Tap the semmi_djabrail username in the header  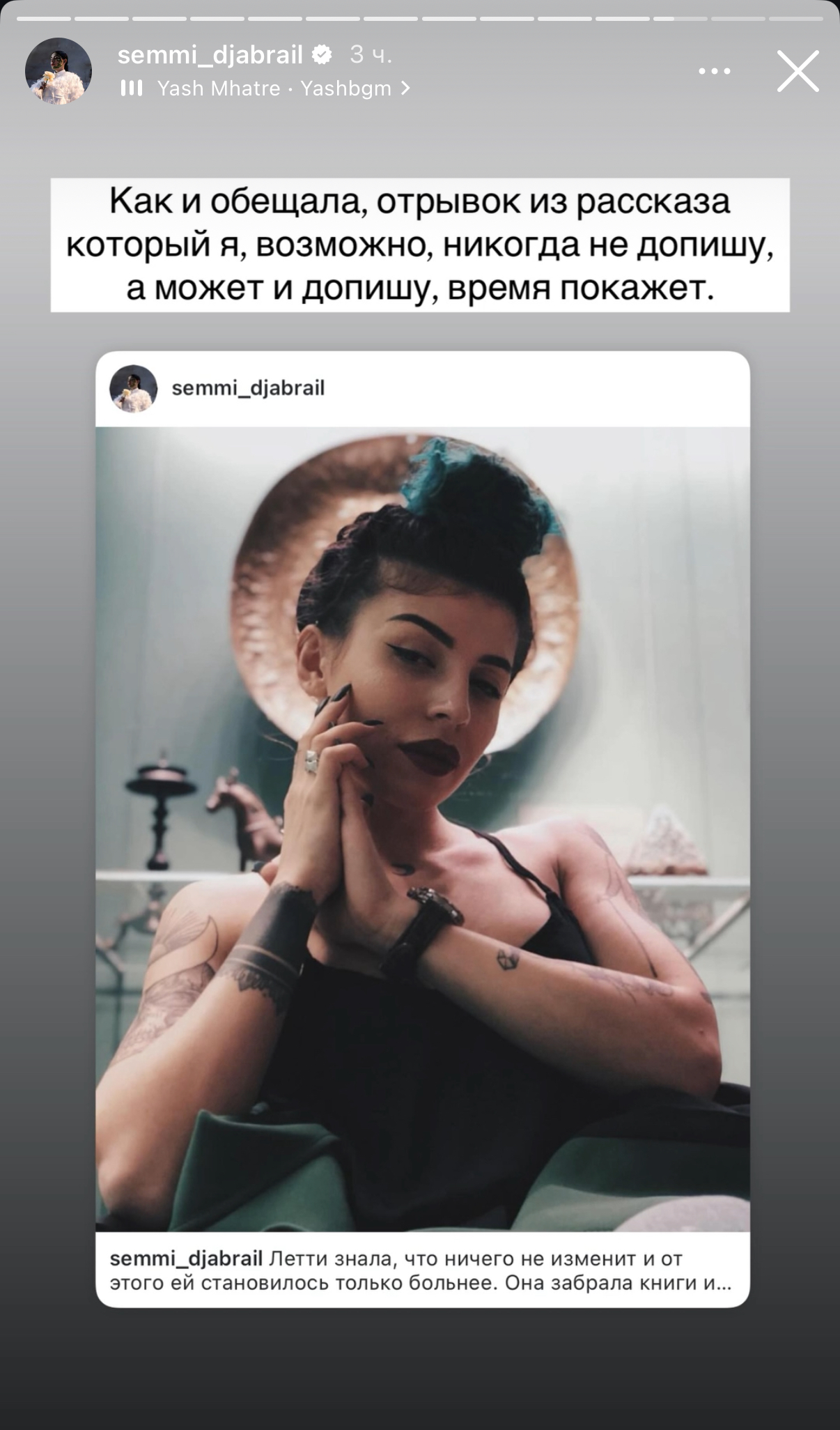click(x=210, y=54)
